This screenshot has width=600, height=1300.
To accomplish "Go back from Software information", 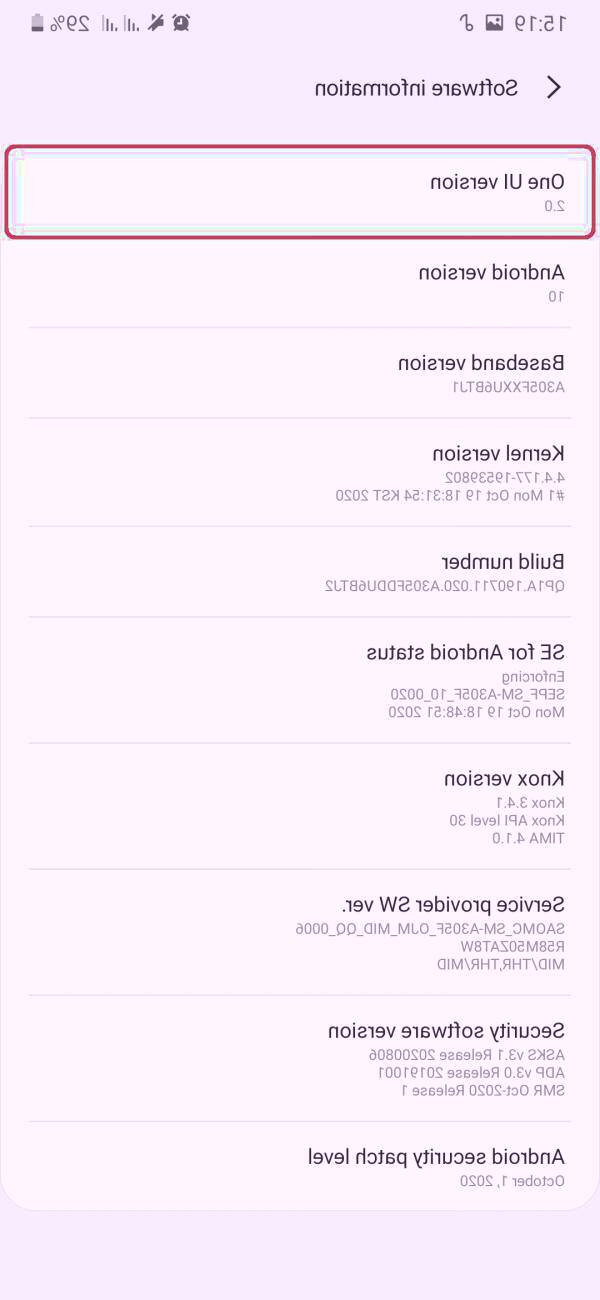I will point(554,88).
